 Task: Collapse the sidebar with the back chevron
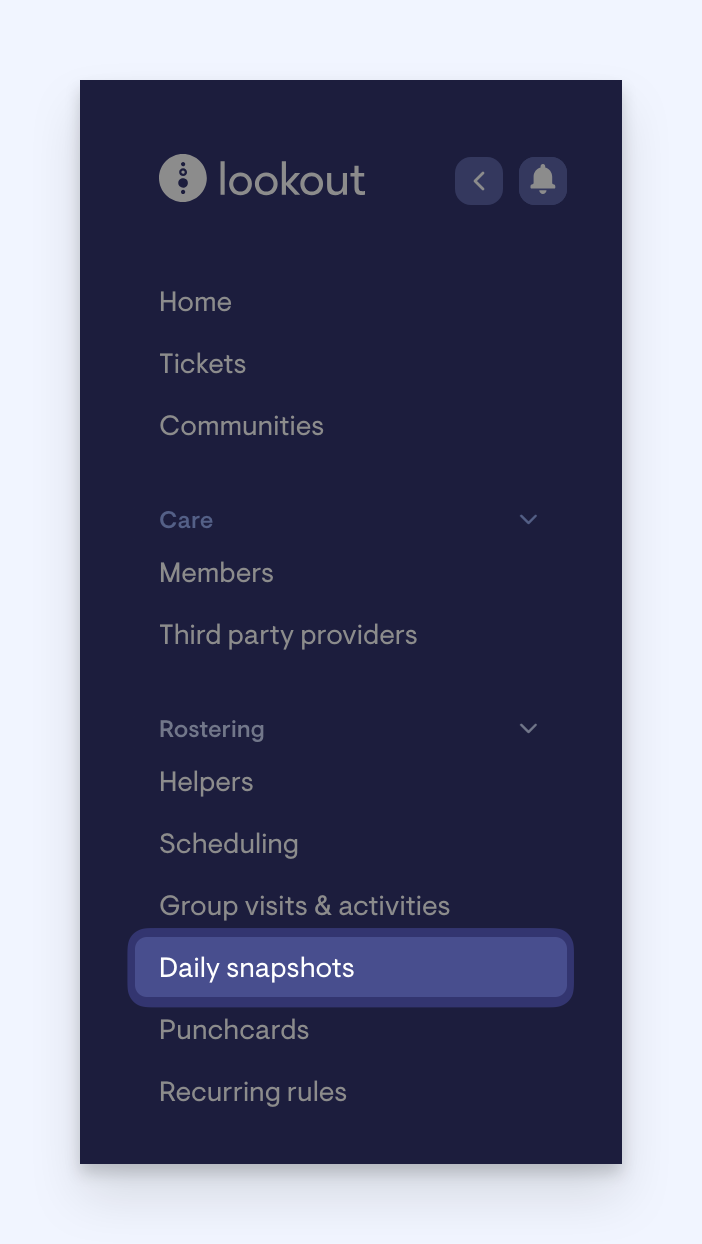tap(479, 181)
